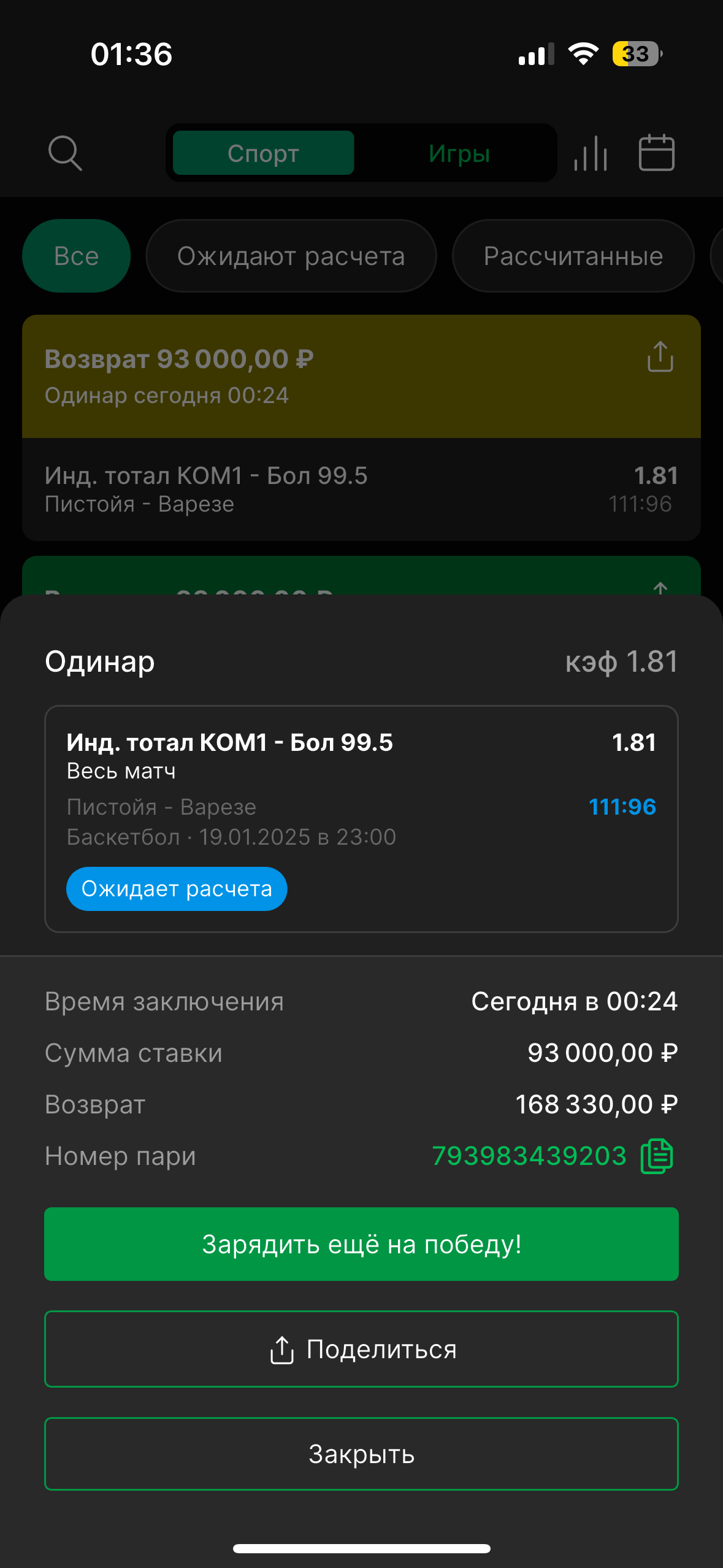This screenshot has width=723, height=1568.
Task: Select the Спорт tab
Action: click(x=263, y=153)
